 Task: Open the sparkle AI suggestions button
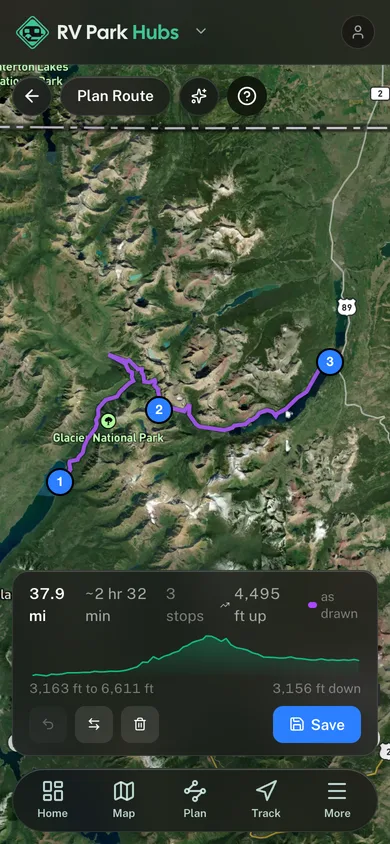[x=198, y=96]
